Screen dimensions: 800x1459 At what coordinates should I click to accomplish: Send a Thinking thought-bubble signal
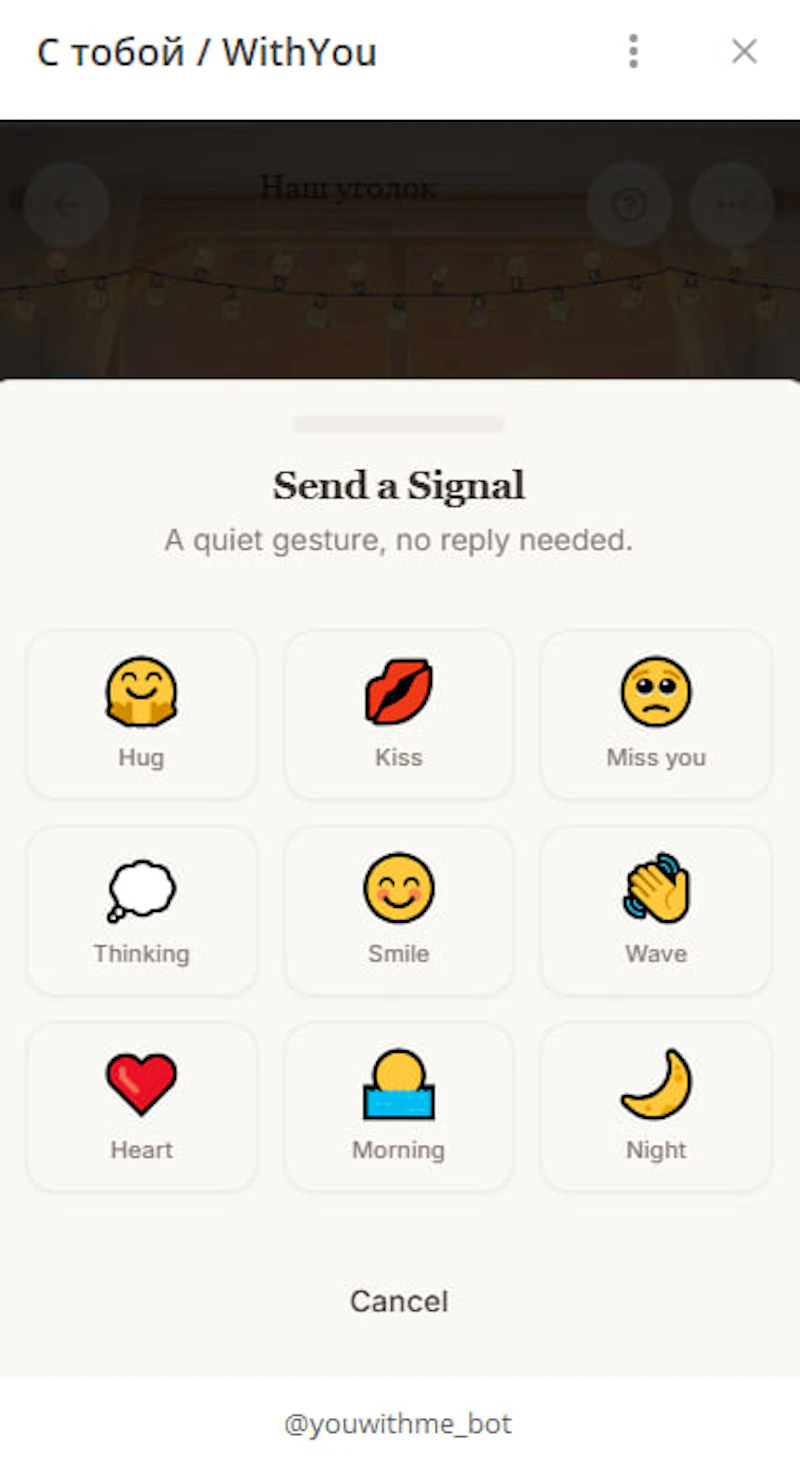(x=141, y=908)
